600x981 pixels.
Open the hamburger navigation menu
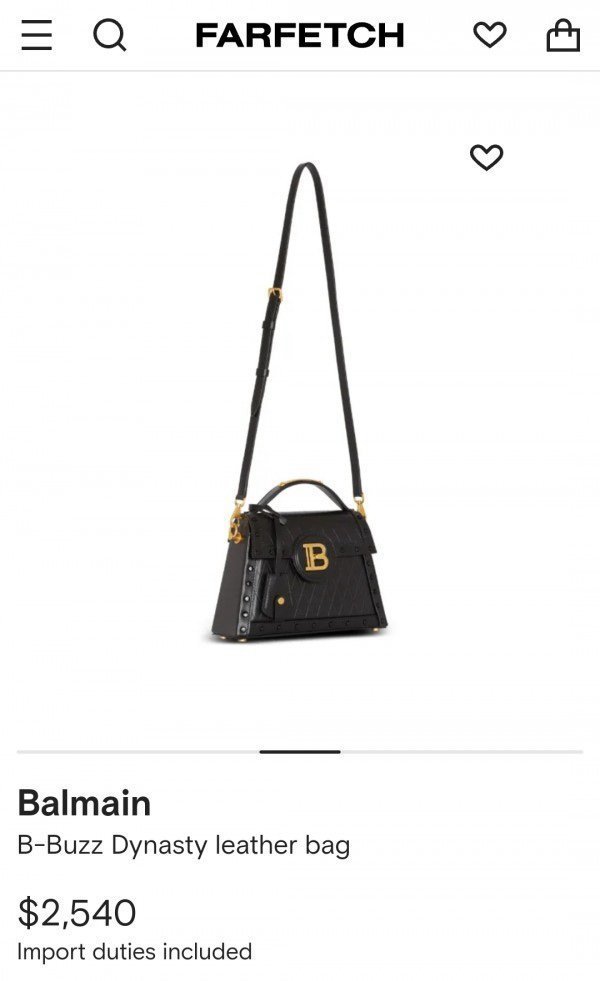[x=36, y=36]
